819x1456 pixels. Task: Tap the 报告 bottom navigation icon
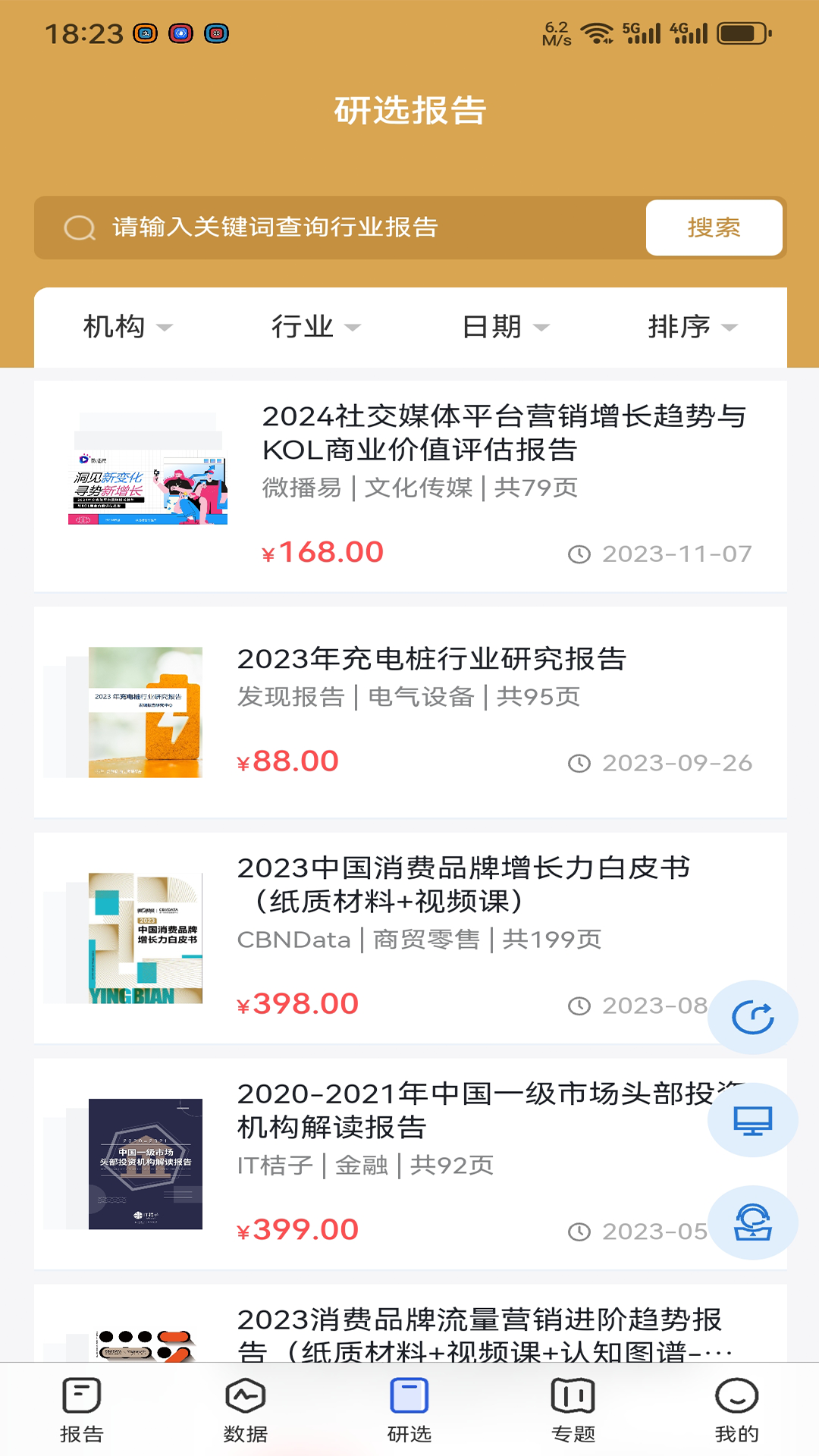[82, 1407]
